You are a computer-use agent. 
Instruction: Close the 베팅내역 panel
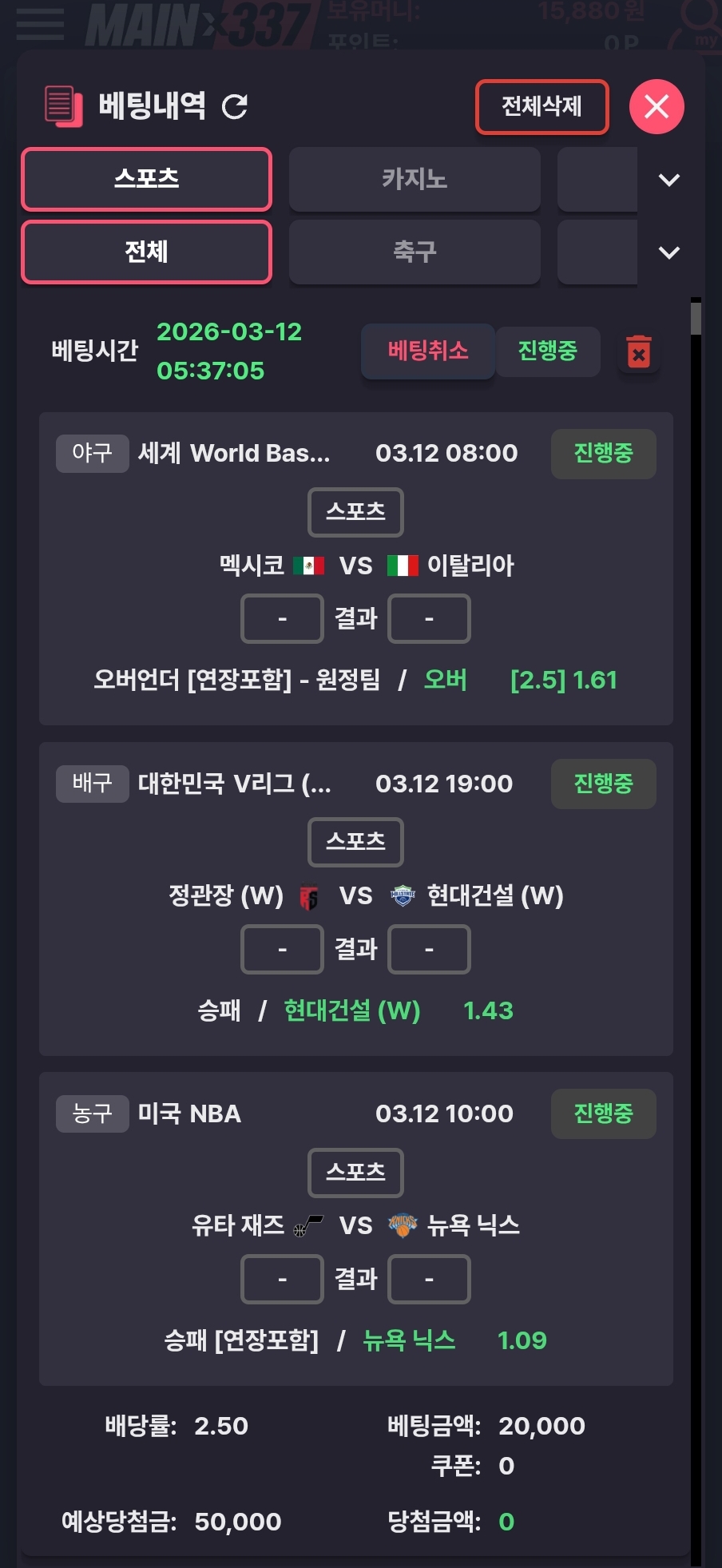tap(656, 106)
